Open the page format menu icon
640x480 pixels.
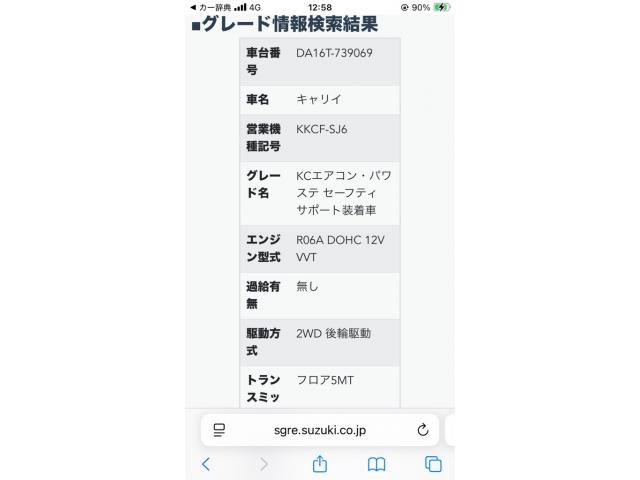[x=219, y=430]
